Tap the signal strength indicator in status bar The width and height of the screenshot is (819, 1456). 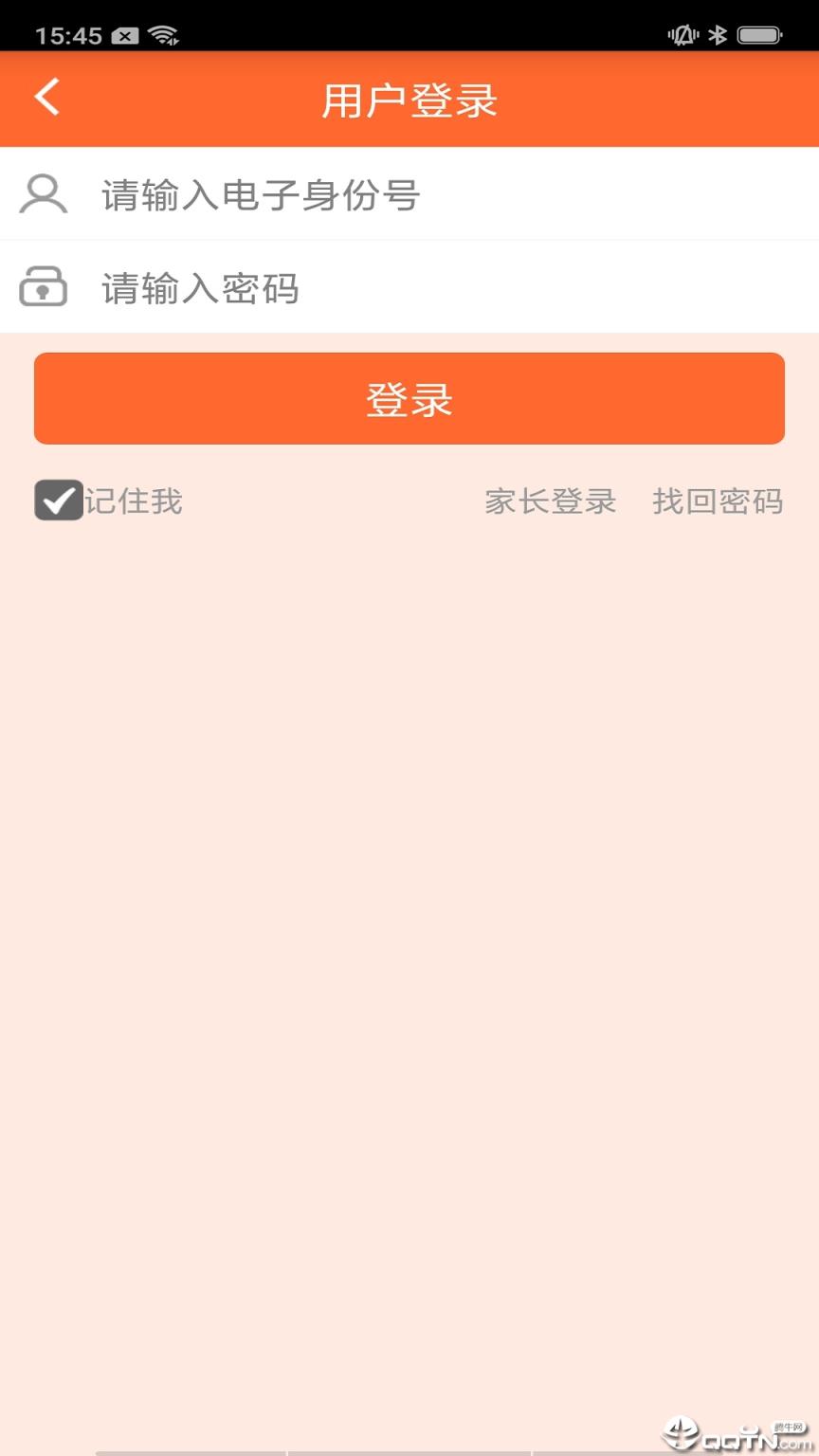(x=163, y=34)
